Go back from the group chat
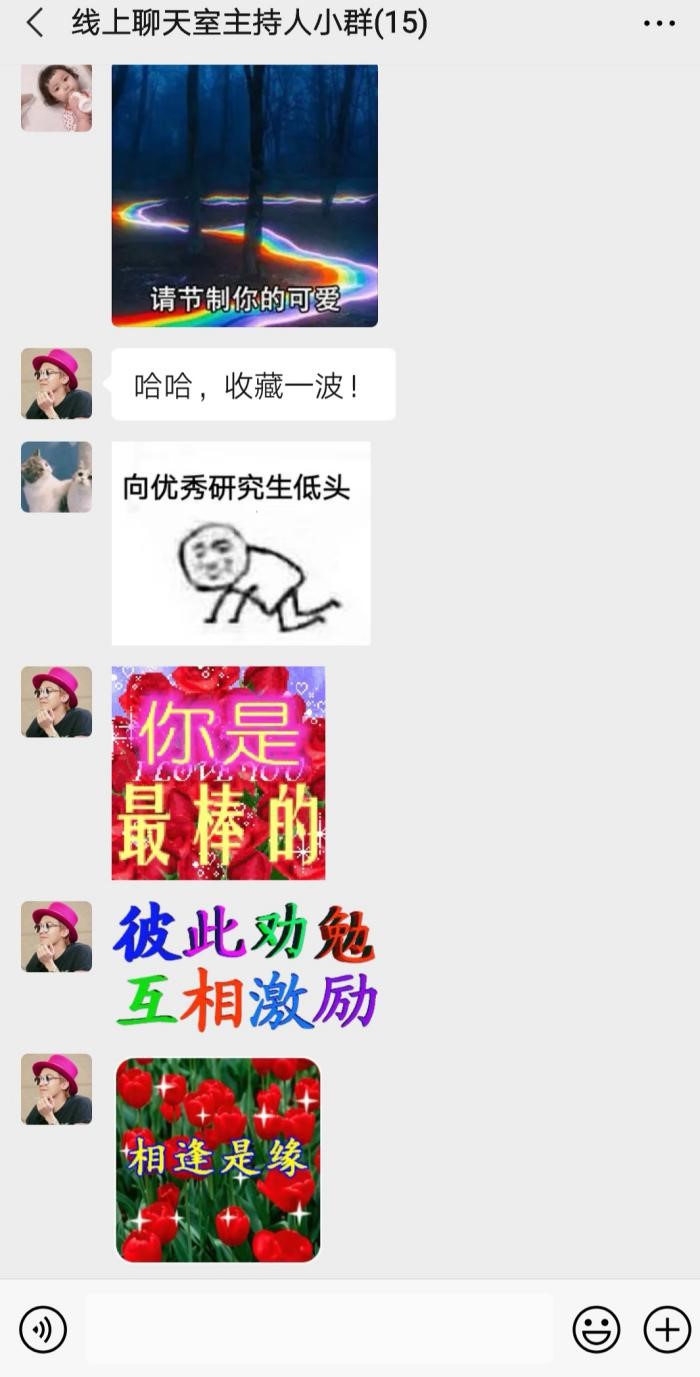The width and height of the screenshot is (700, 1377). pos(36,24)
